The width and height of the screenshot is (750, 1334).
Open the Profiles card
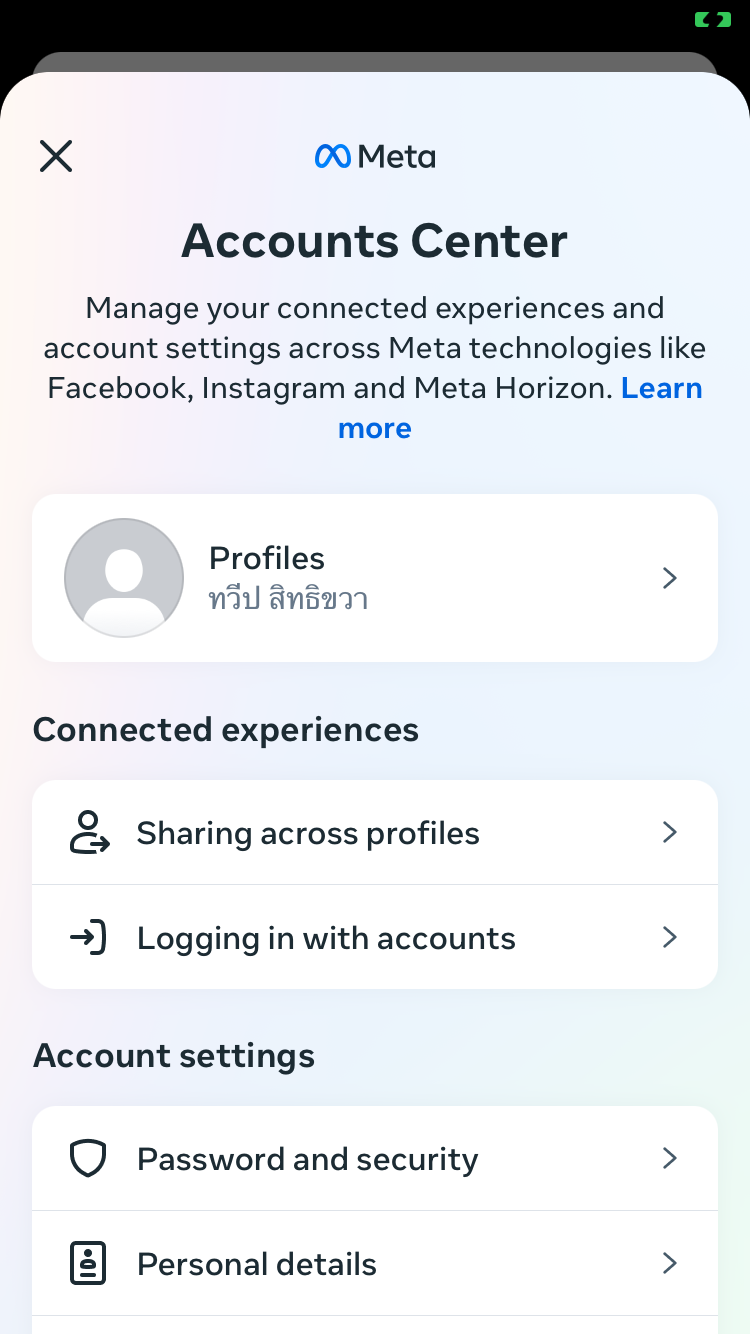tap(375, 578)
